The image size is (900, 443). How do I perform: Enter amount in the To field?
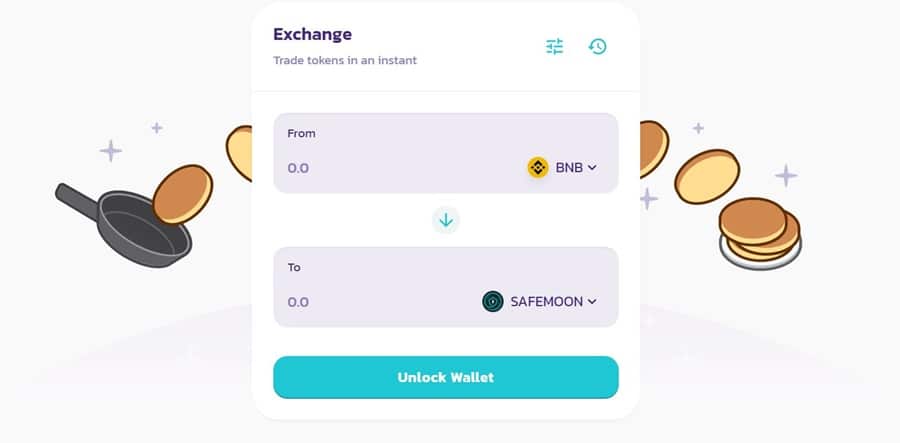coord(370,302)
